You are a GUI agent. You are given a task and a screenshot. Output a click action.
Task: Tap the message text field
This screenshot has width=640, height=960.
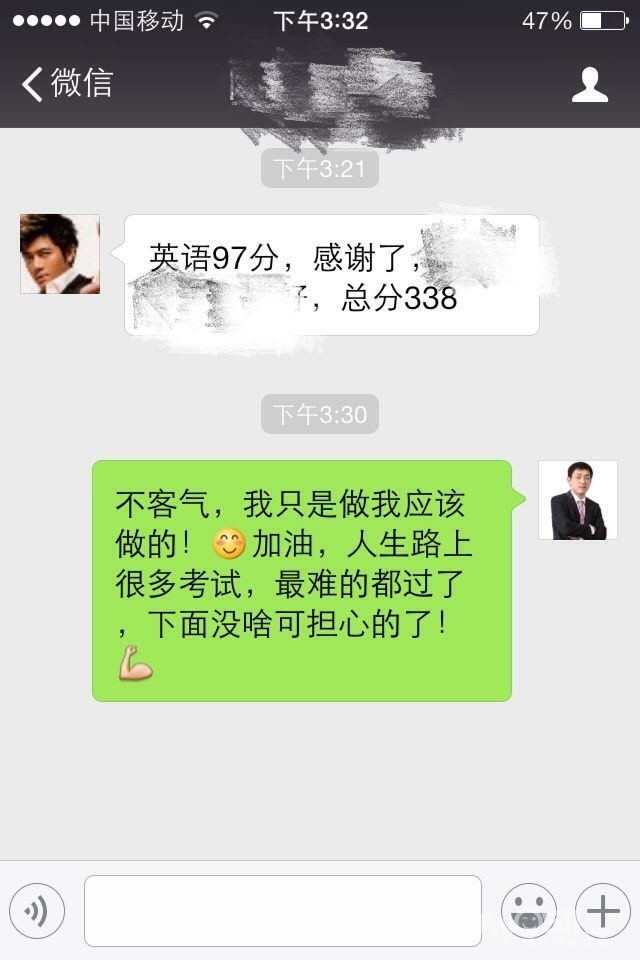(283, 911)
